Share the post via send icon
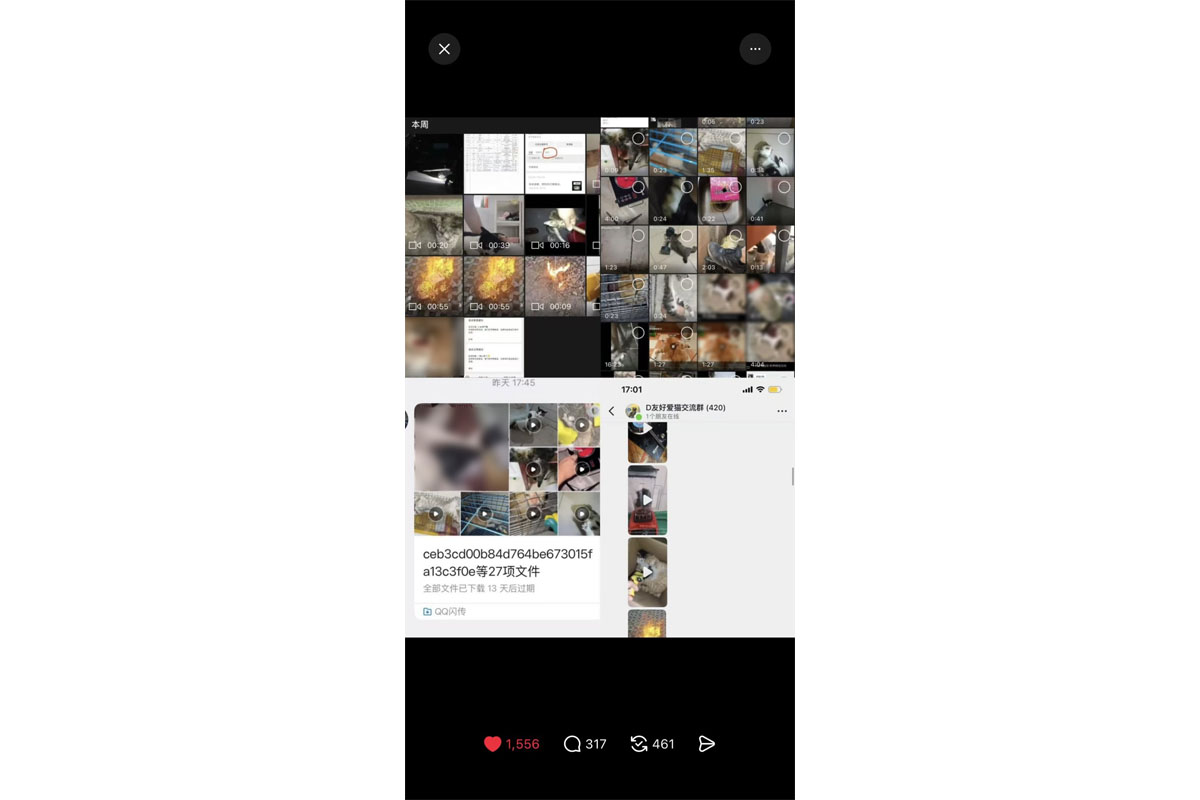The height and width of the screenshot is (800, 1200). pos(706,744)
